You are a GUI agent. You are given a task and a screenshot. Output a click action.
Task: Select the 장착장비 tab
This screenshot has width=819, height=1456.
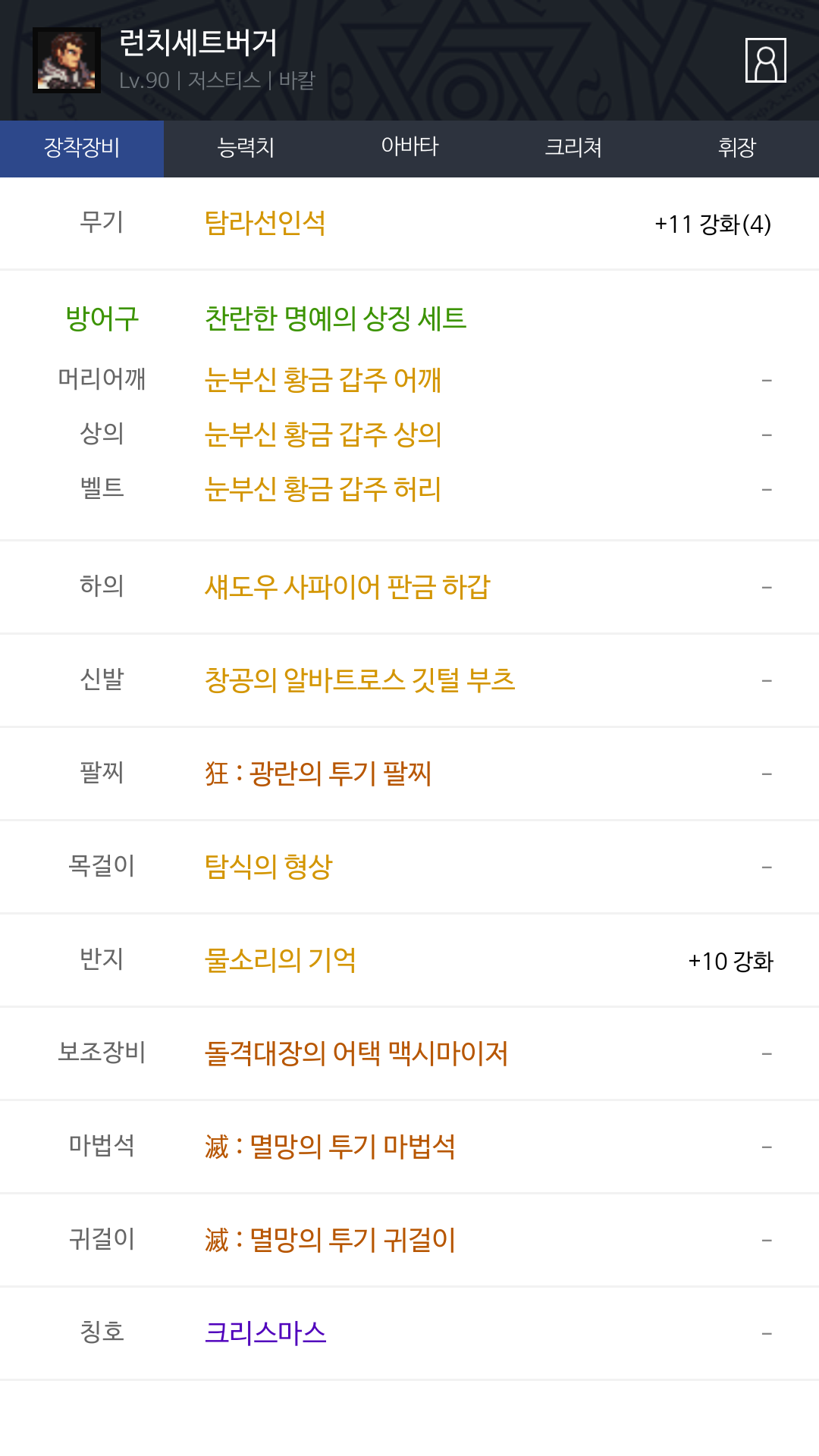[82, 149]
